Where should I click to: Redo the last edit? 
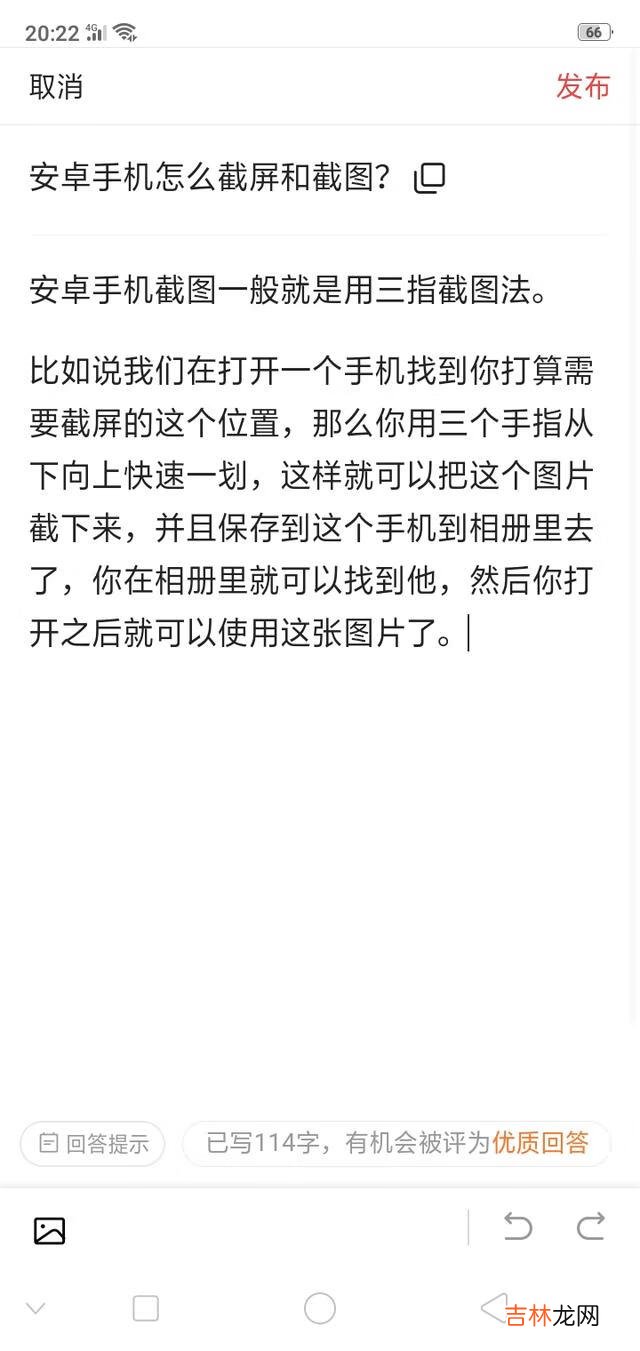tap(591, 1226)
